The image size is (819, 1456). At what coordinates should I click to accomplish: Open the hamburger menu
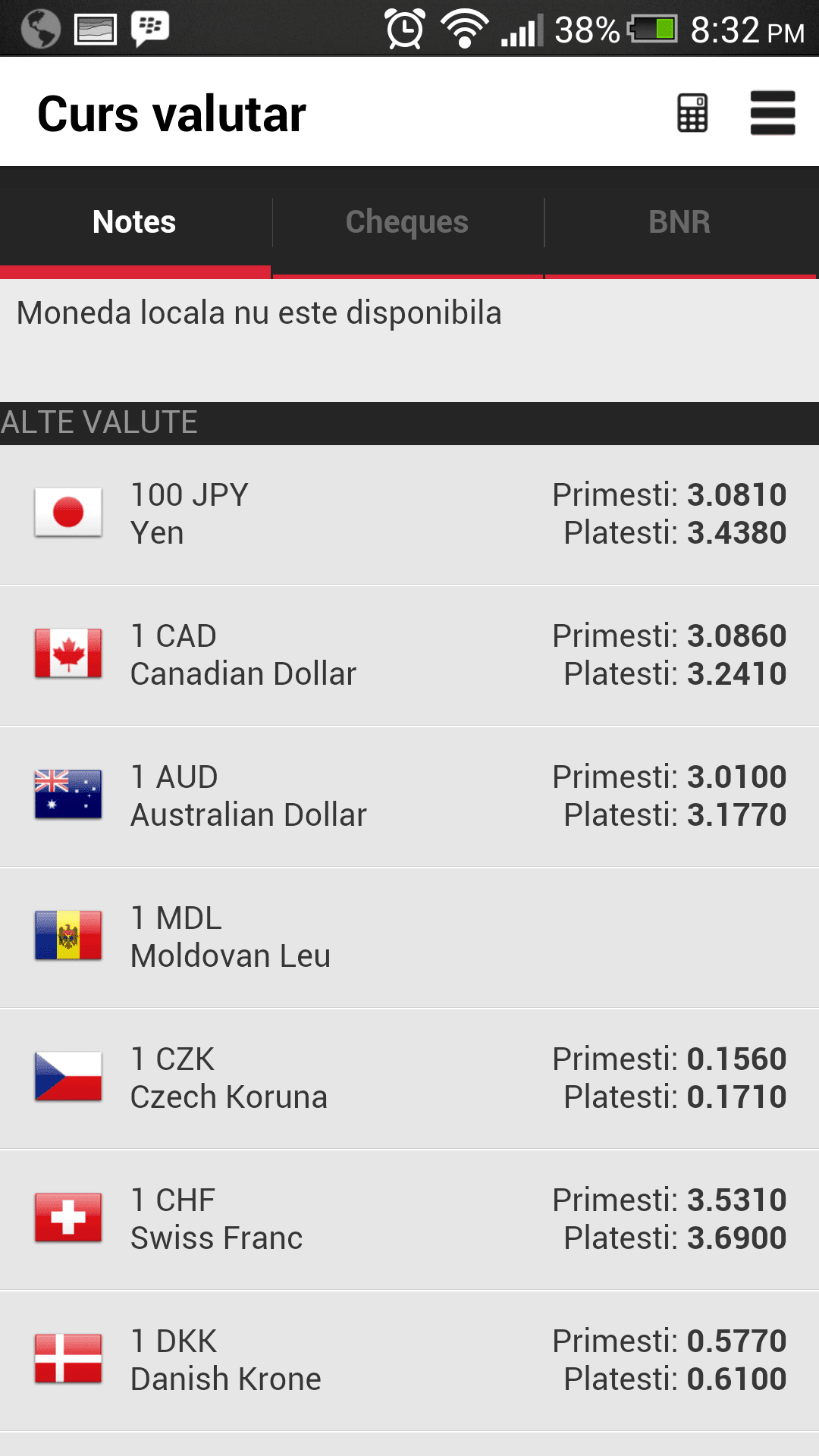(x=772, y=113)
